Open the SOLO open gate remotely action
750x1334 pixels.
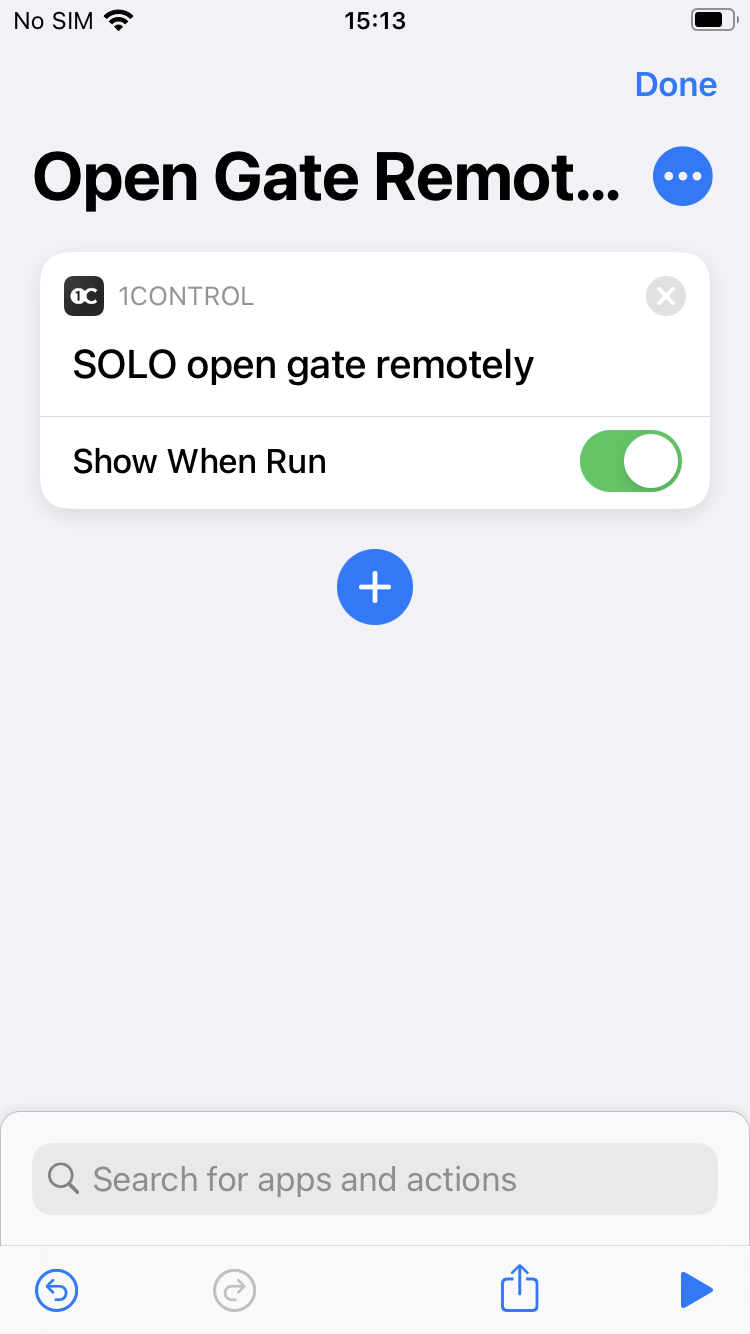[303, 365]
